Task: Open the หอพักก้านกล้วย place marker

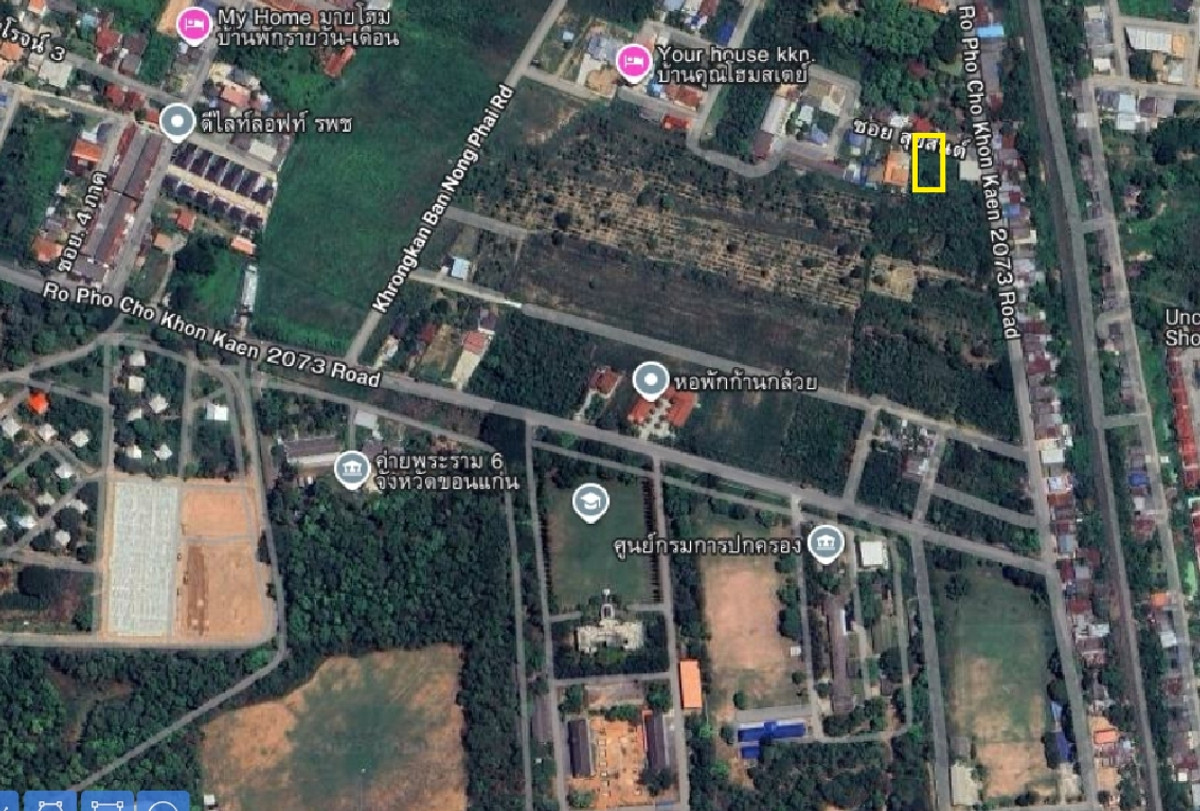Action: pyautogui.click(x=651, y=380)
